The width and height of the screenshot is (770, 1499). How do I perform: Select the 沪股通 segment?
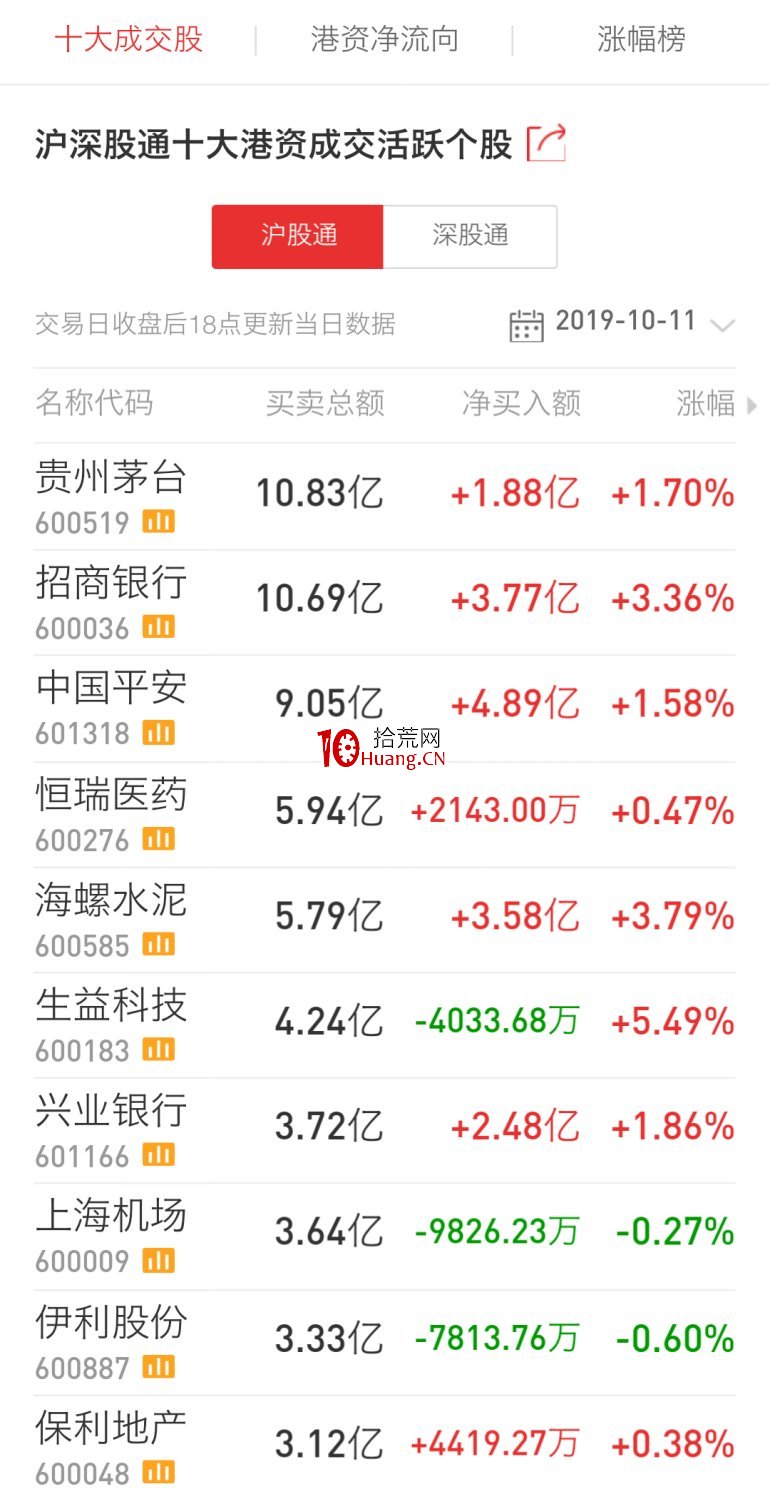coord(298,236)
